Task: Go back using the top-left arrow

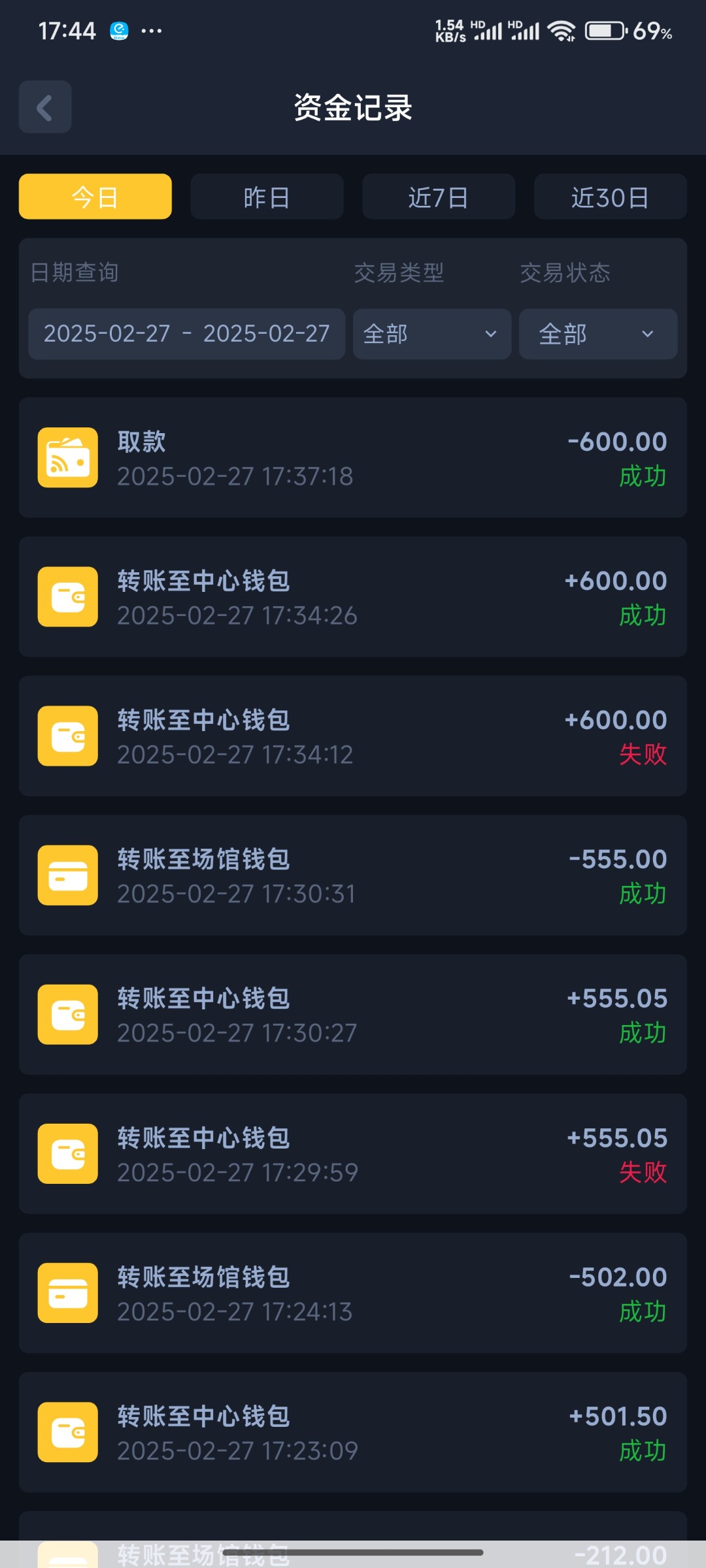Action: pyautogui.click(x=45, y=107)
